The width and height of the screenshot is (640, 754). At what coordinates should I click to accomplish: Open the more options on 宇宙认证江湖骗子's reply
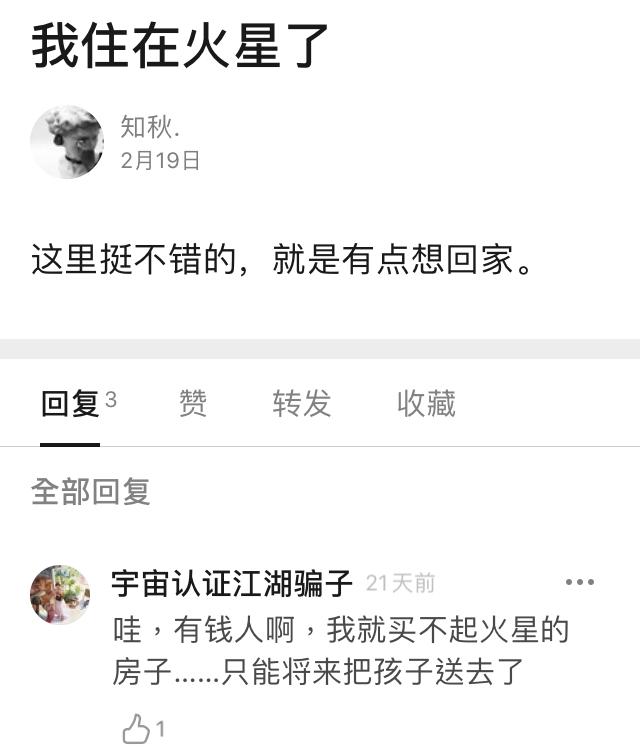579,582
